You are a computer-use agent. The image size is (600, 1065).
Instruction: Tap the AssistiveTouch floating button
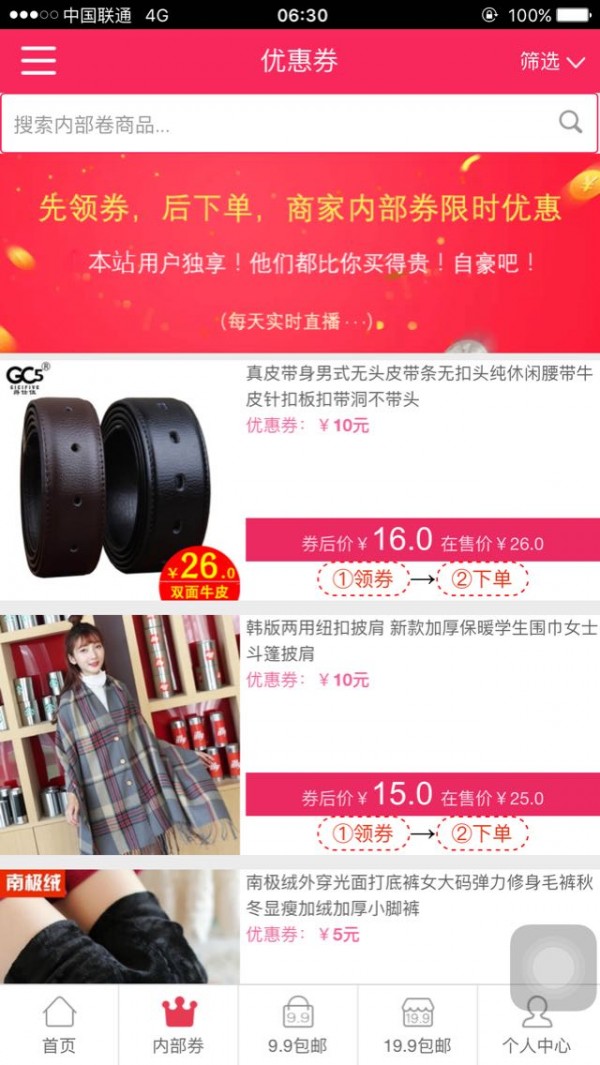553,967
